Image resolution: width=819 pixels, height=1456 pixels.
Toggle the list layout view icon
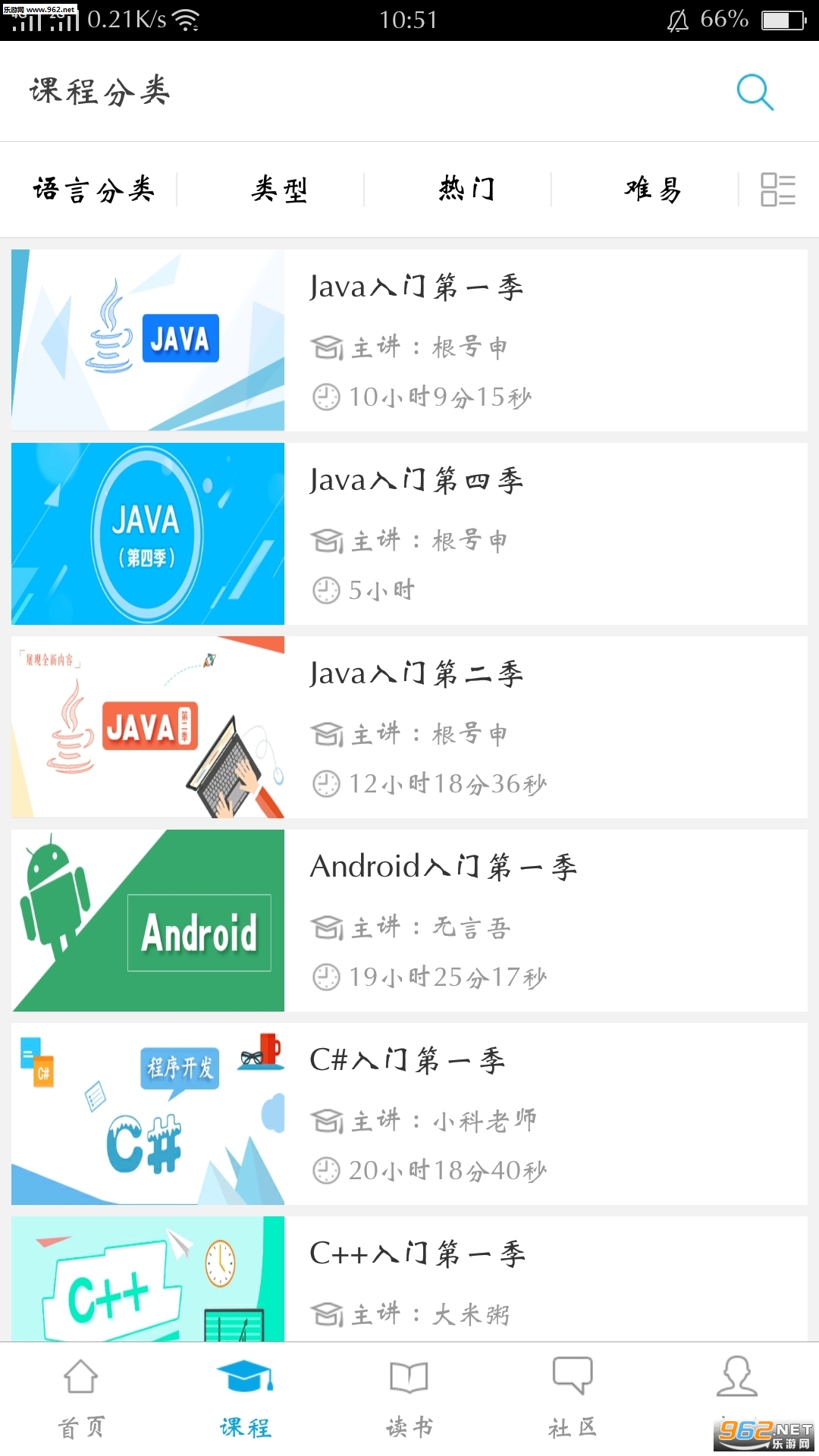coord(778,190)
